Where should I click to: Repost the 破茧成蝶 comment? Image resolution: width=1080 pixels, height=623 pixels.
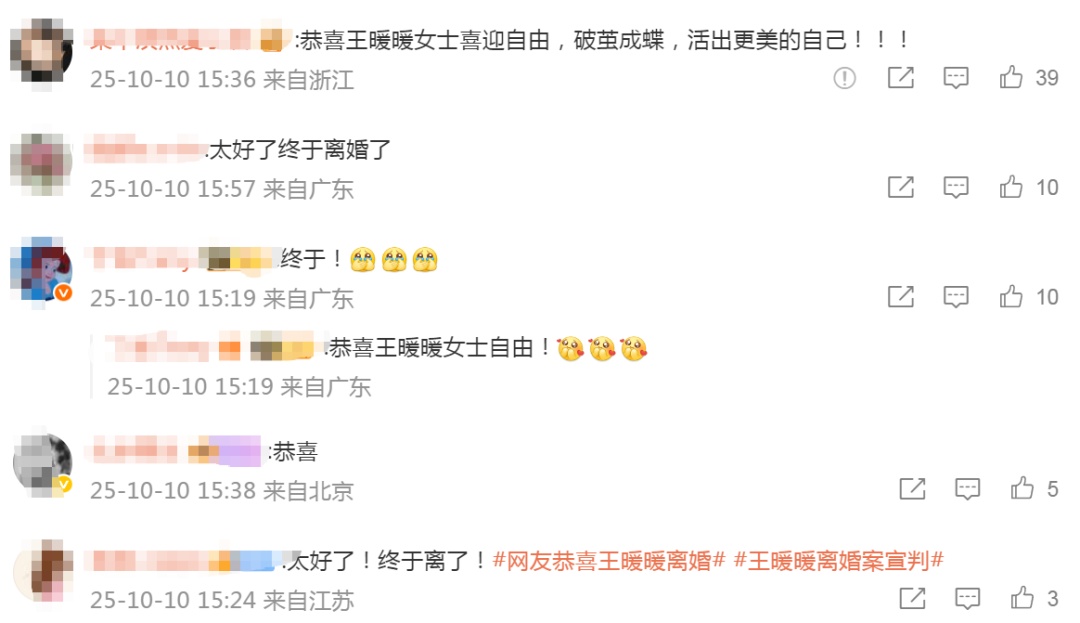point(901,78)
